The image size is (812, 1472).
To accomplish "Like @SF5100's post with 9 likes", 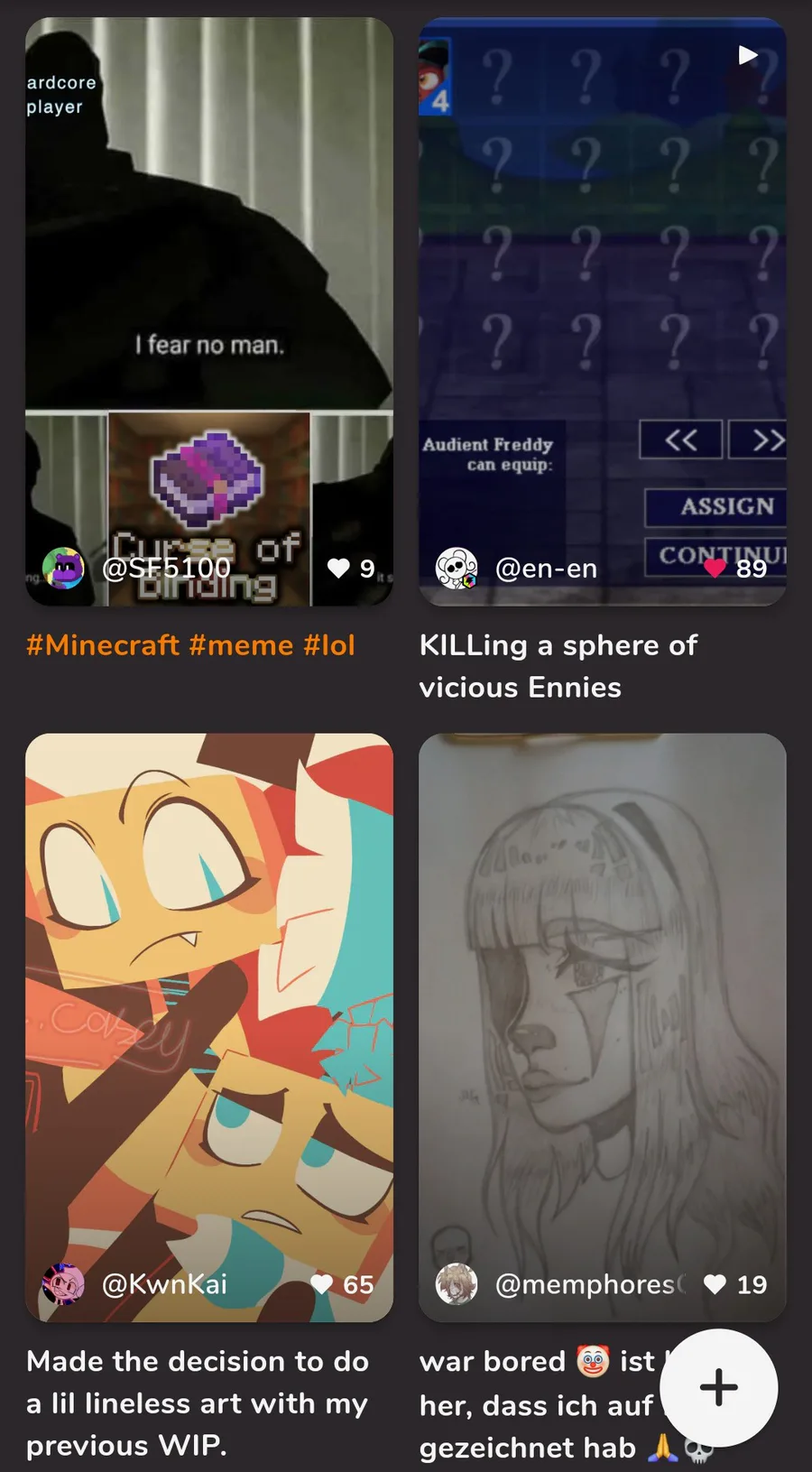I will point(338,568).
